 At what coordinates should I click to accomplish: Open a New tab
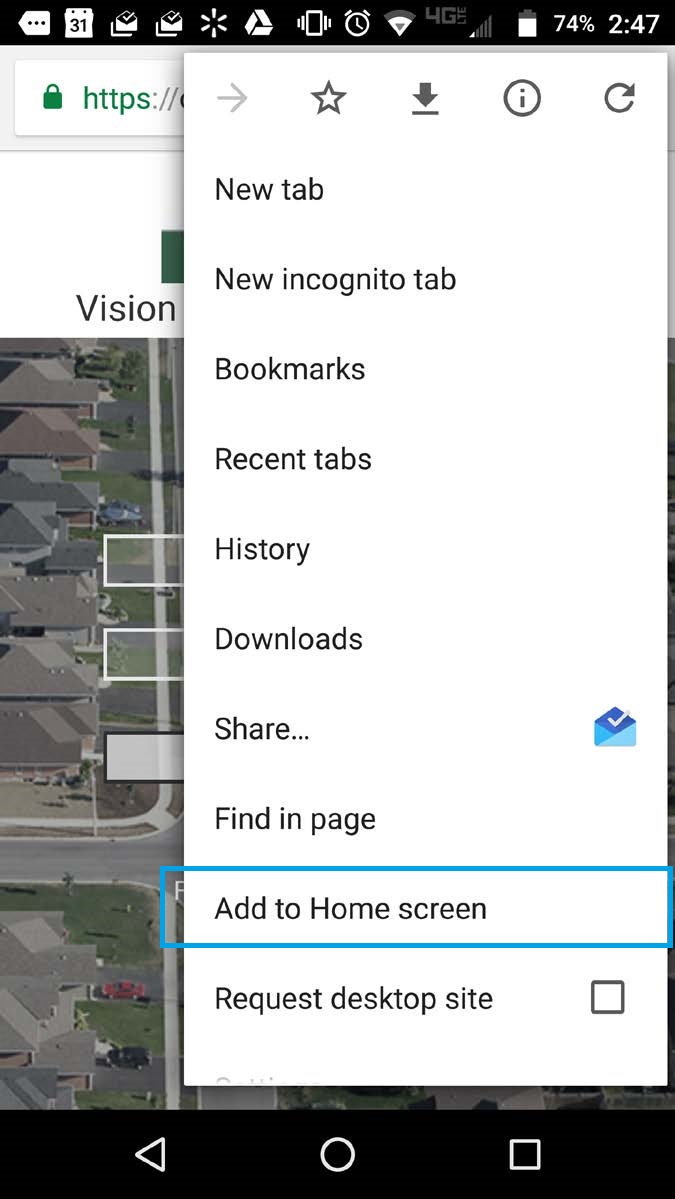pyautogui.click(x=269, y=189)
